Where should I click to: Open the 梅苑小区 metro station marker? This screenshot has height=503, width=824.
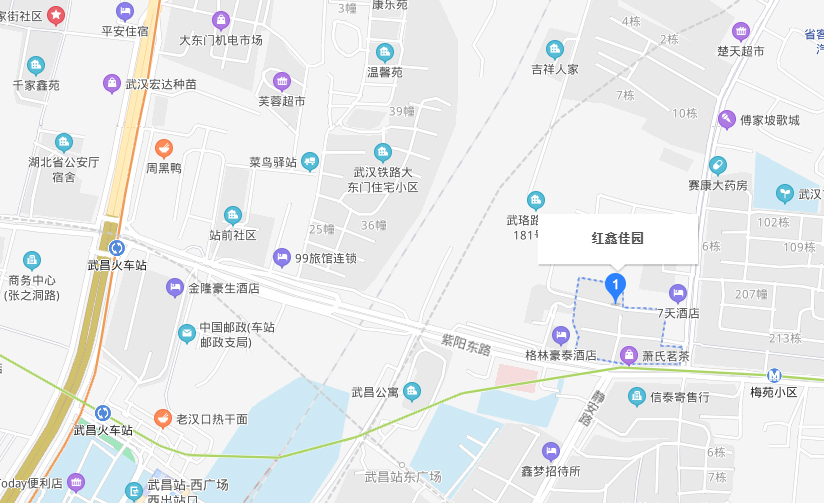coord(774,375)
